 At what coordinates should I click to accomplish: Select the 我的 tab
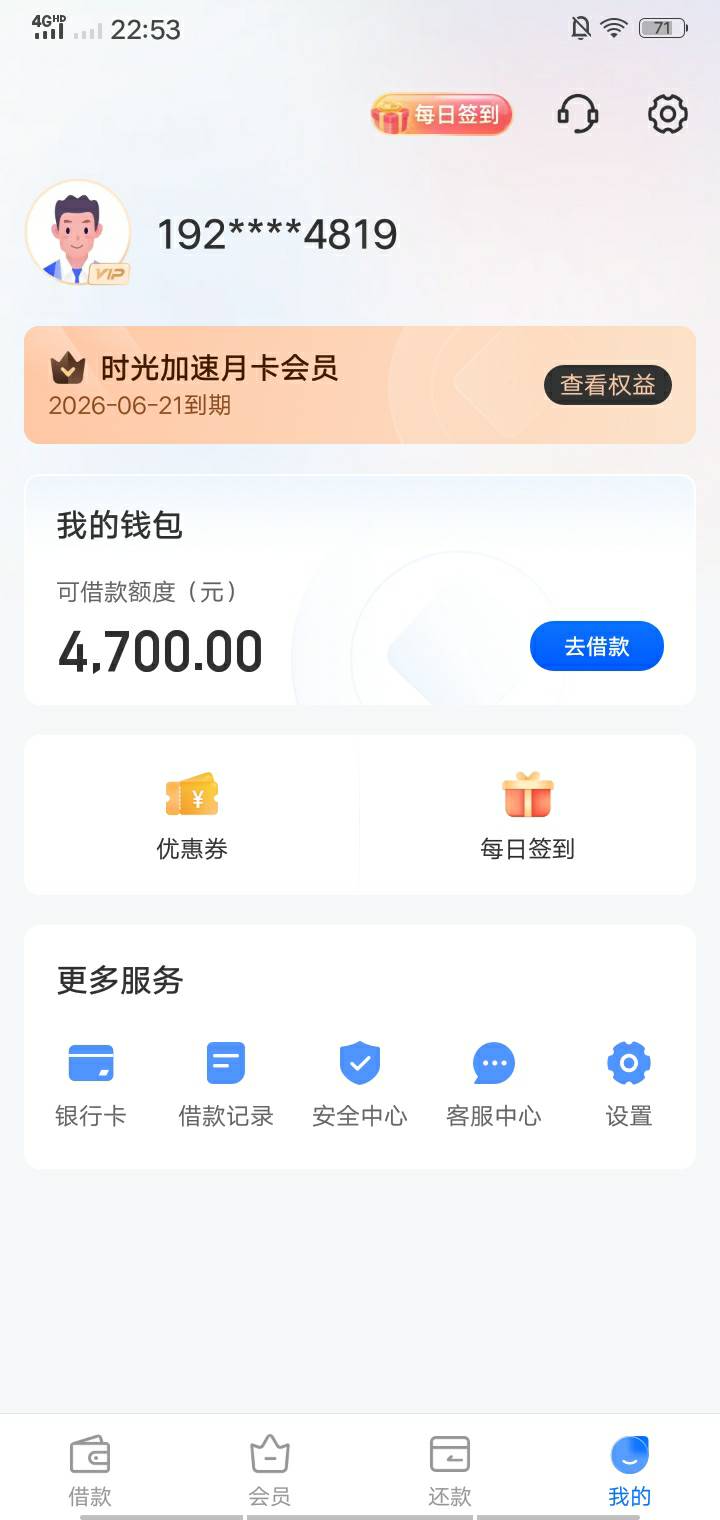630,1471
